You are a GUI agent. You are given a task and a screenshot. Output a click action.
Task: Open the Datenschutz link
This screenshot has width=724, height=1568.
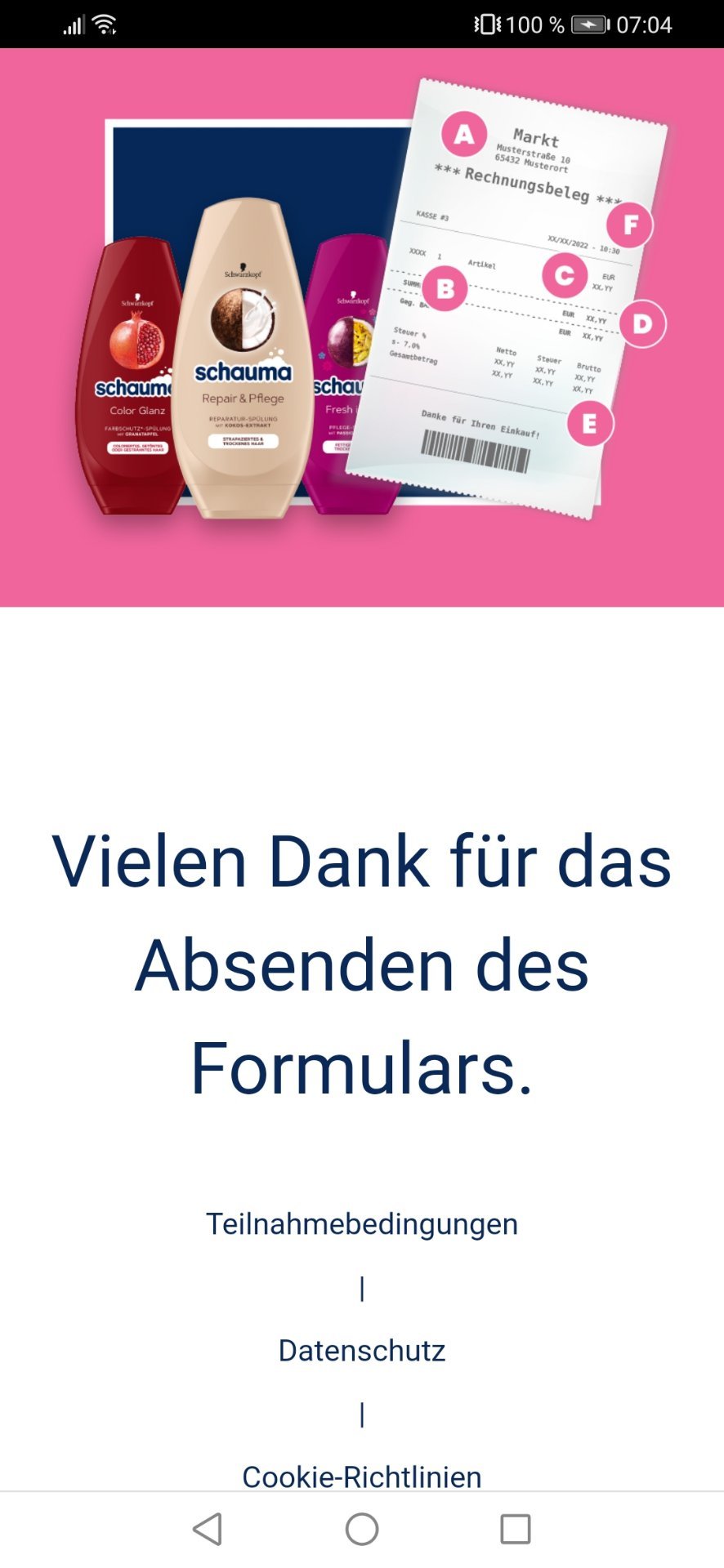[x=362, y=1350]
